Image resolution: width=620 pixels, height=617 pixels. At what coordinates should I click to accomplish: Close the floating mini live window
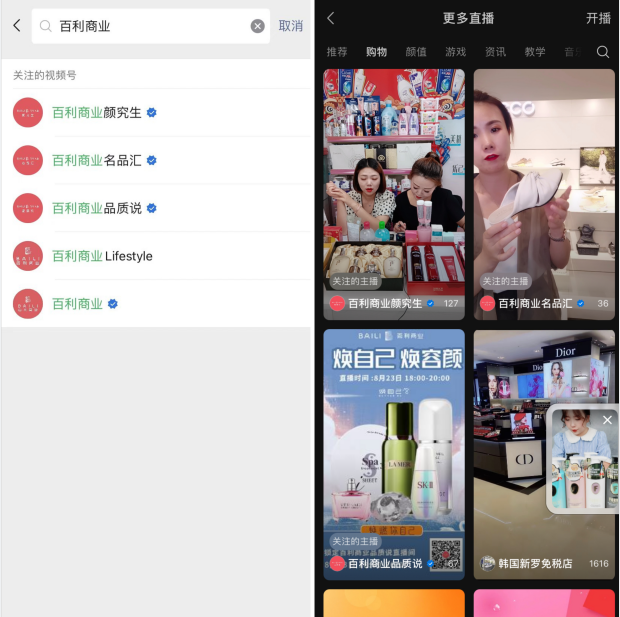[x=607, y=420]
